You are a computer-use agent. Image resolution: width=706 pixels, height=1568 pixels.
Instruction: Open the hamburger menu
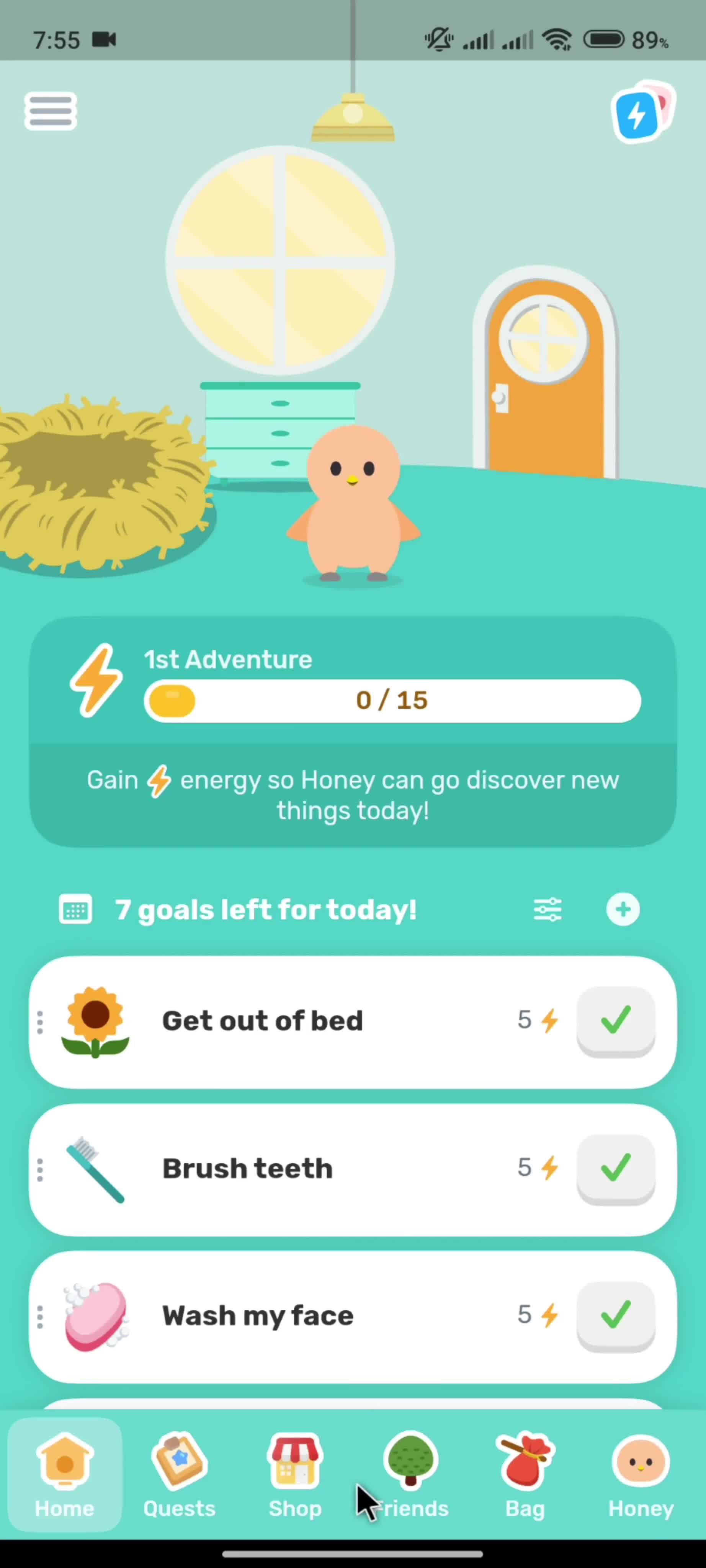(51, 111)
